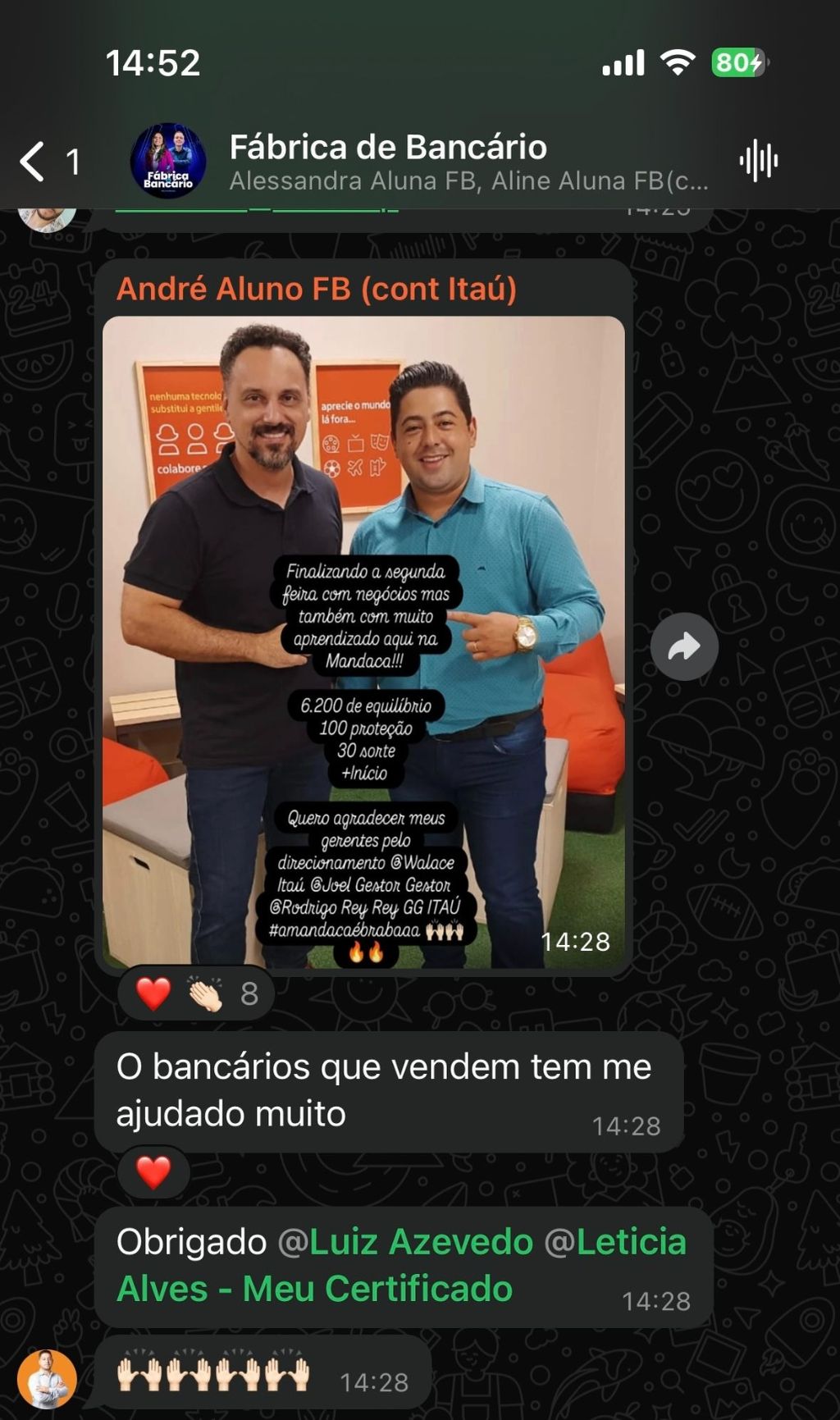This screenshot has height=1420, width=840.
Task: Open the group avatar of Fábrica de Bancário
Action: (x=167, y=162)
